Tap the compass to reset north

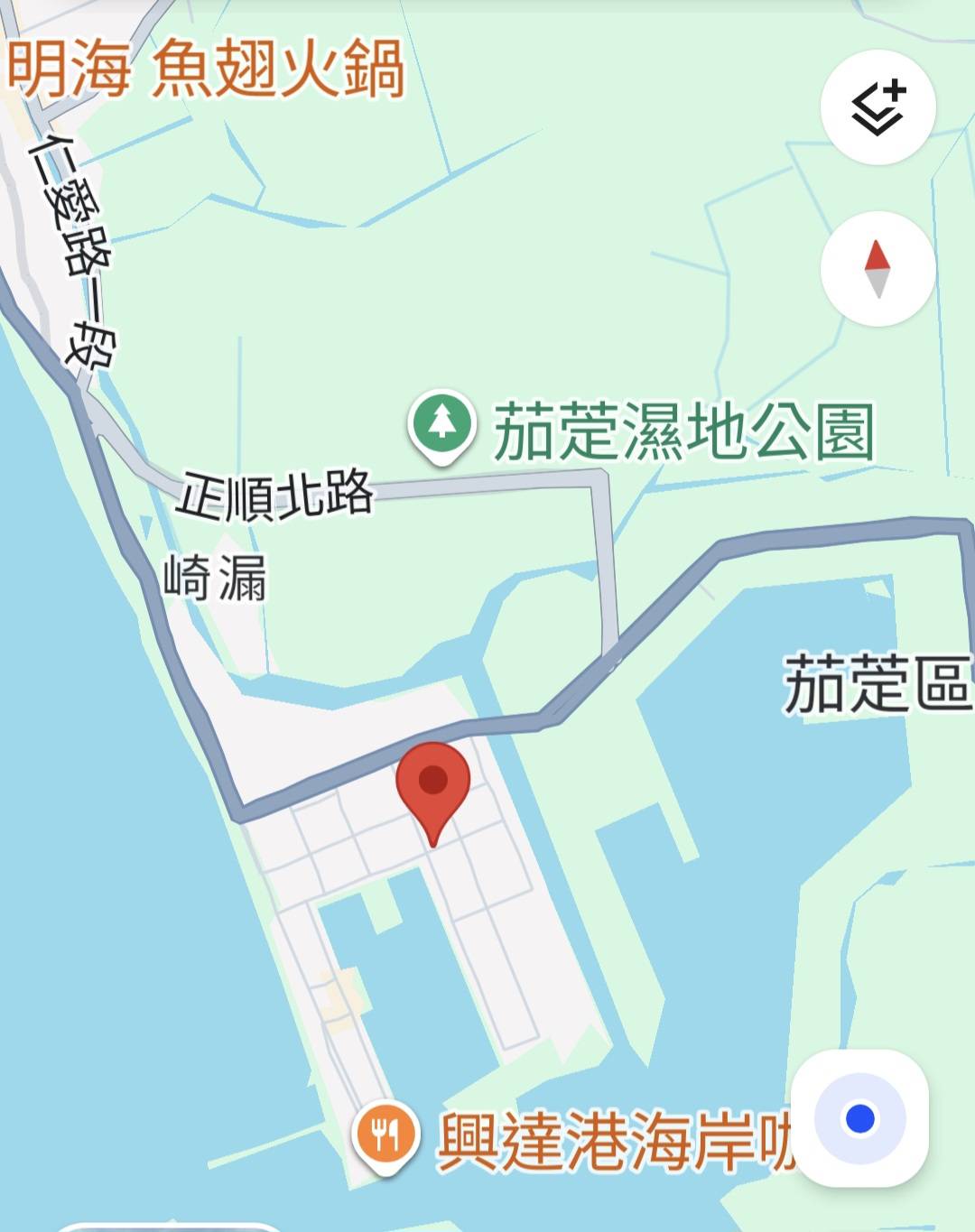[x=877, y=268]
